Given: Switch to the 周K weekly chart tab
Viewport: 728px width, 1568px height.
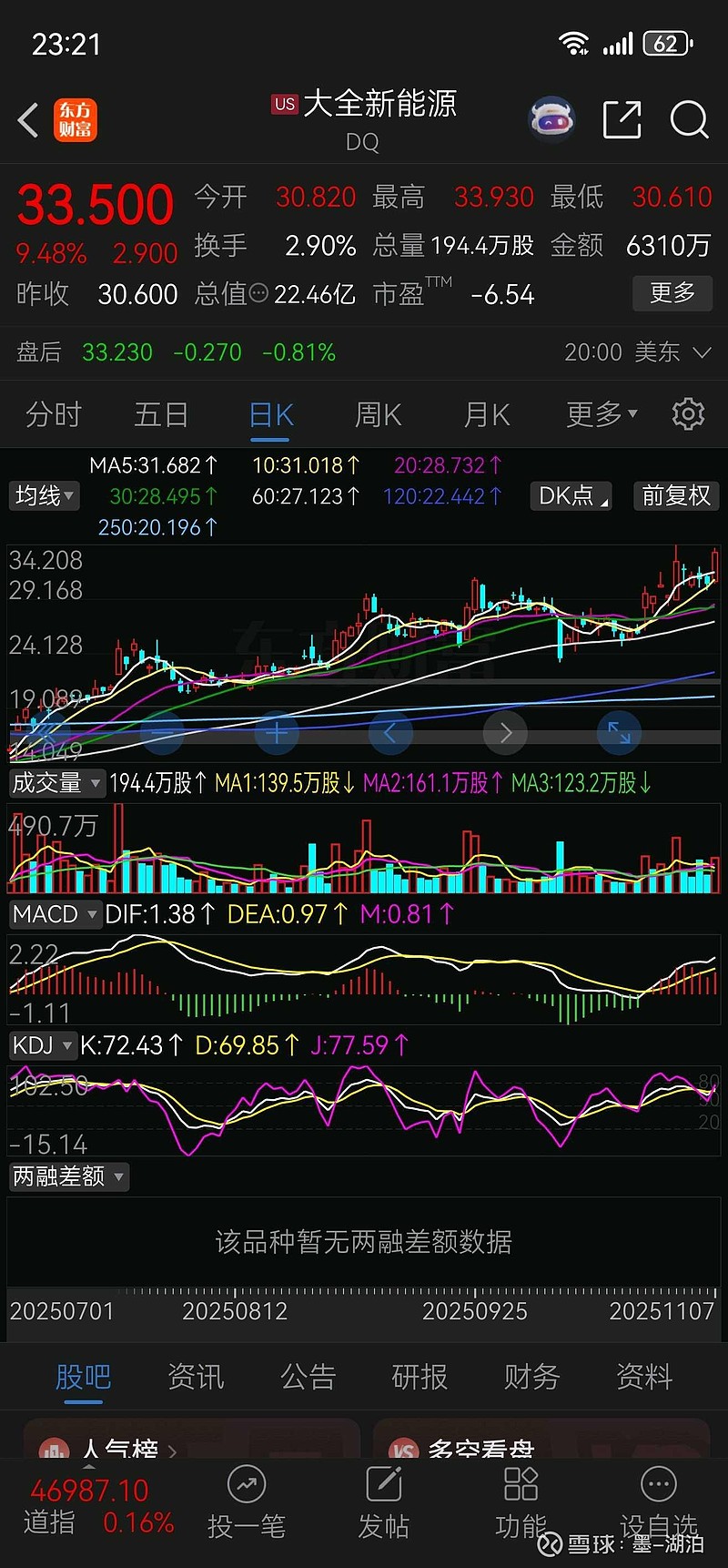Looking at the screenshot, I should [x=378, y=414].
